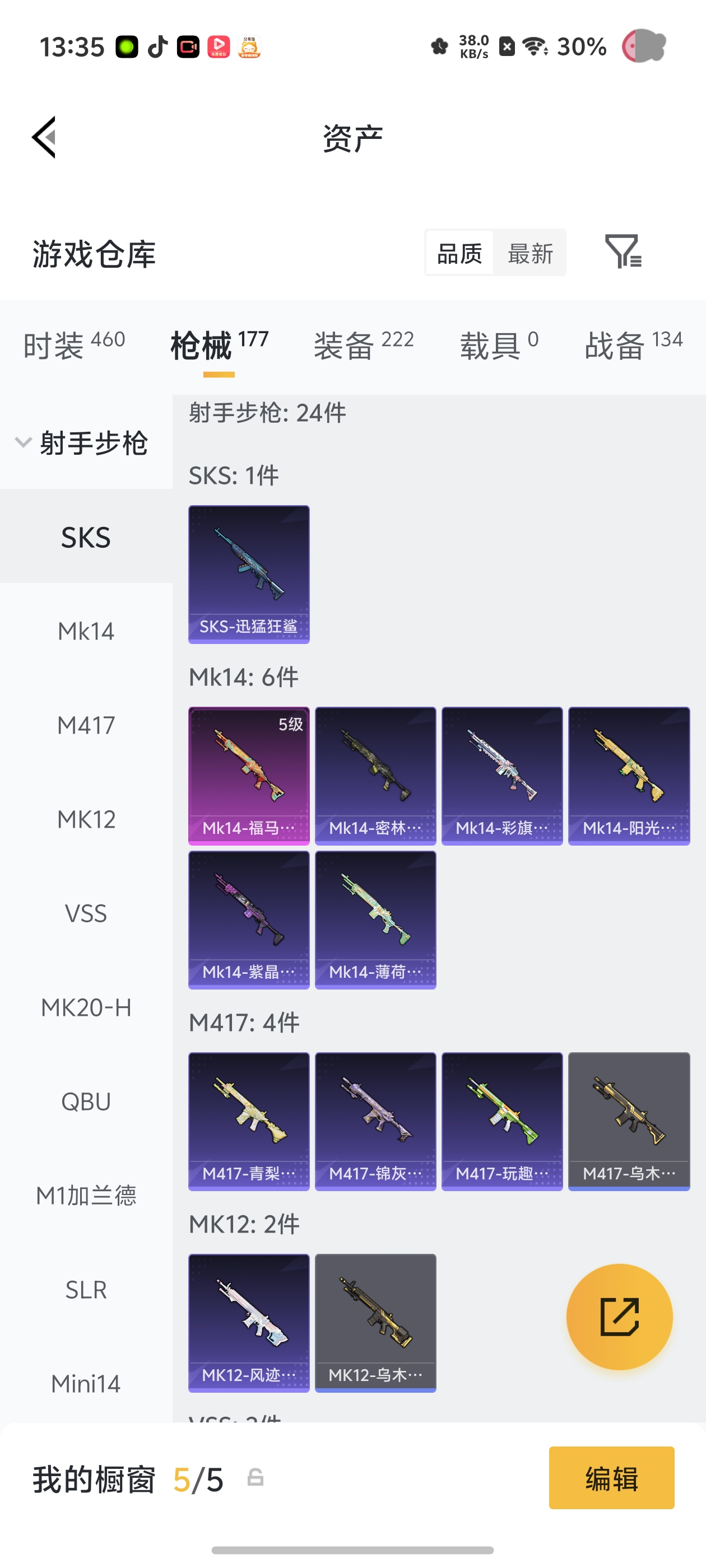The image size is (706, 1568).
Task: Switch to the 时装 tab
Action: point(75,344)
